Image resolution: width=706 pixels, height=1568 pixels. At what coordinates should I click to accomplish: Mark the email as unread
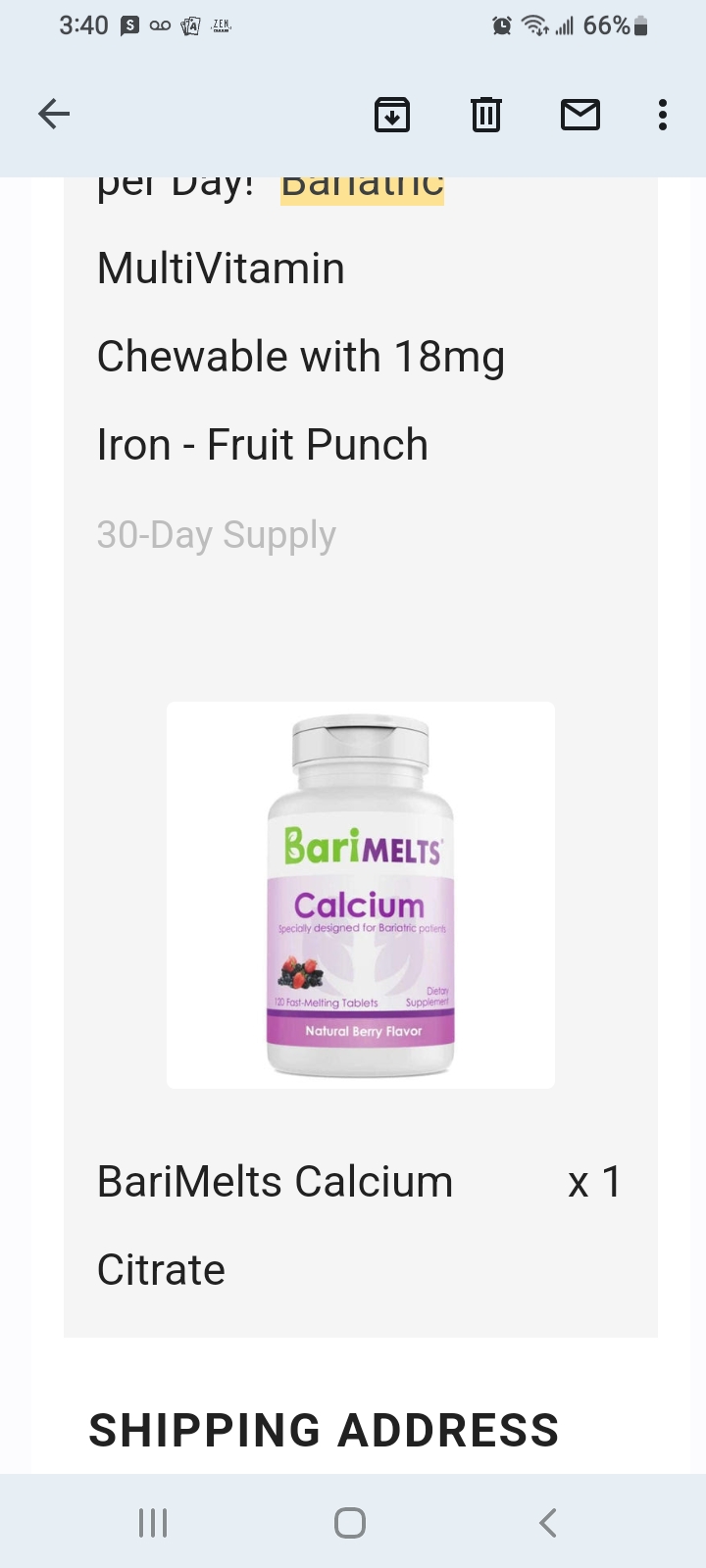(x=580, y=115)
